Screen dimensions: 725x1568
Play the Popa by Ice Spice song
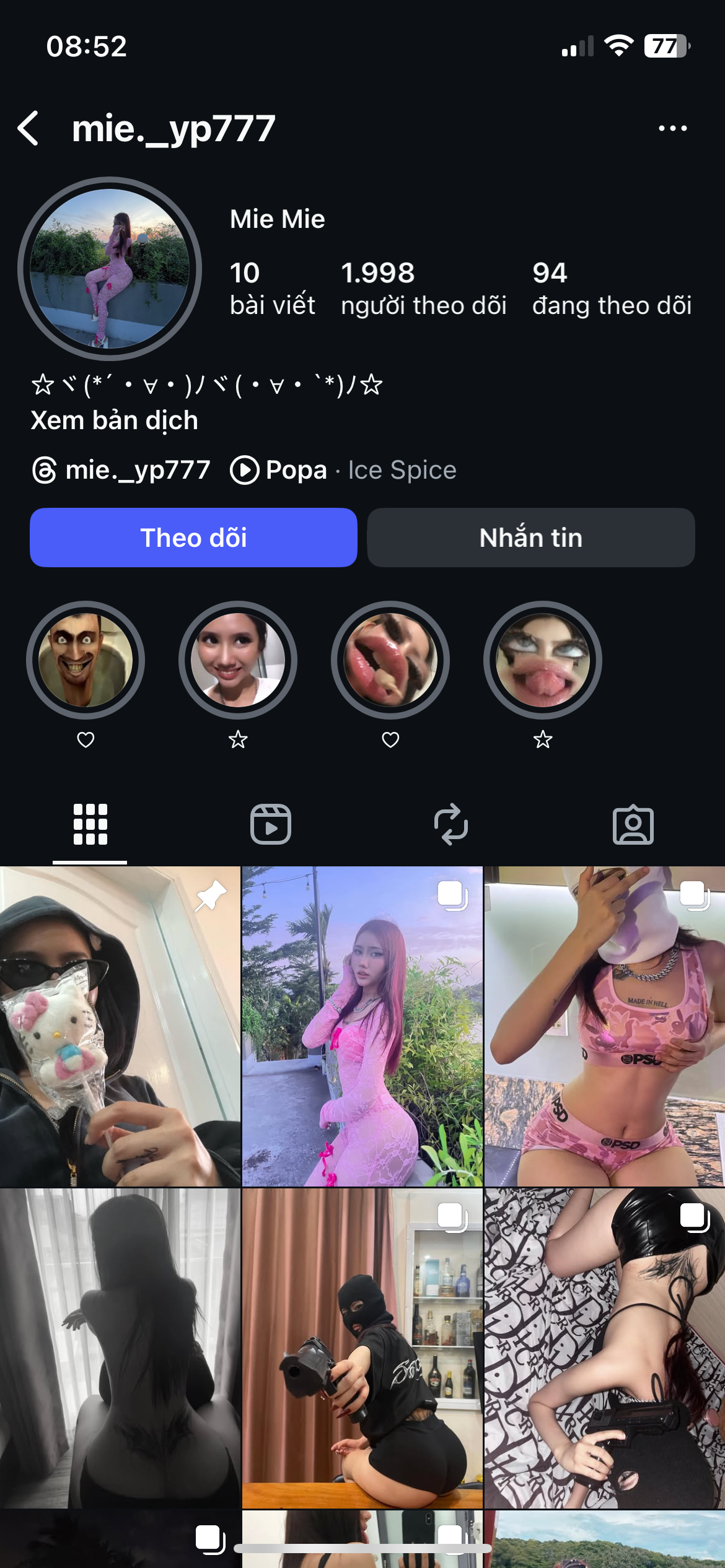click(x=343, y=470)
